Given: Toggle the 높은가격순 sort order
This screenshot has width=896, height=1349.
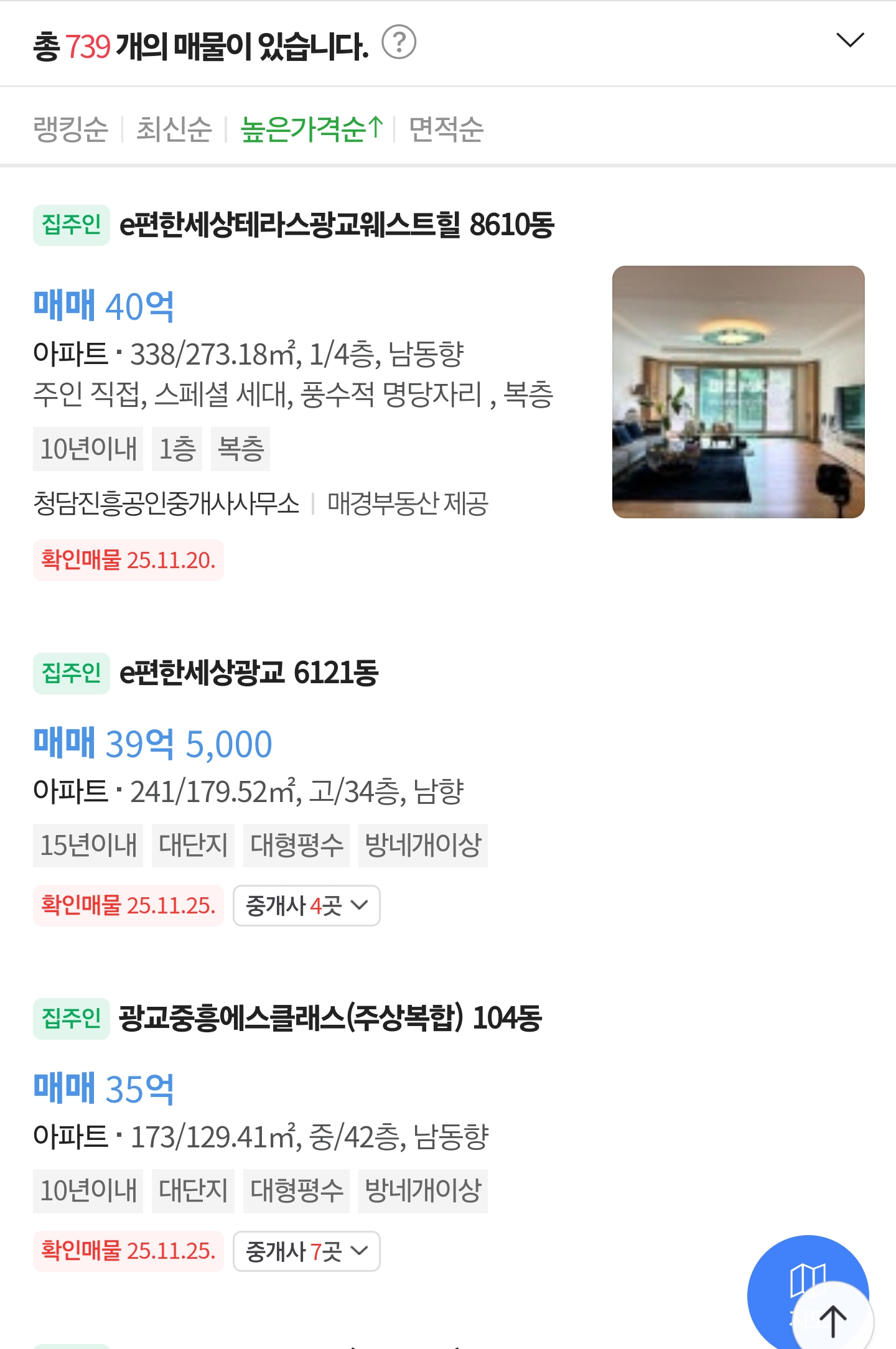Looking at the screenshot, I should 311,129.
